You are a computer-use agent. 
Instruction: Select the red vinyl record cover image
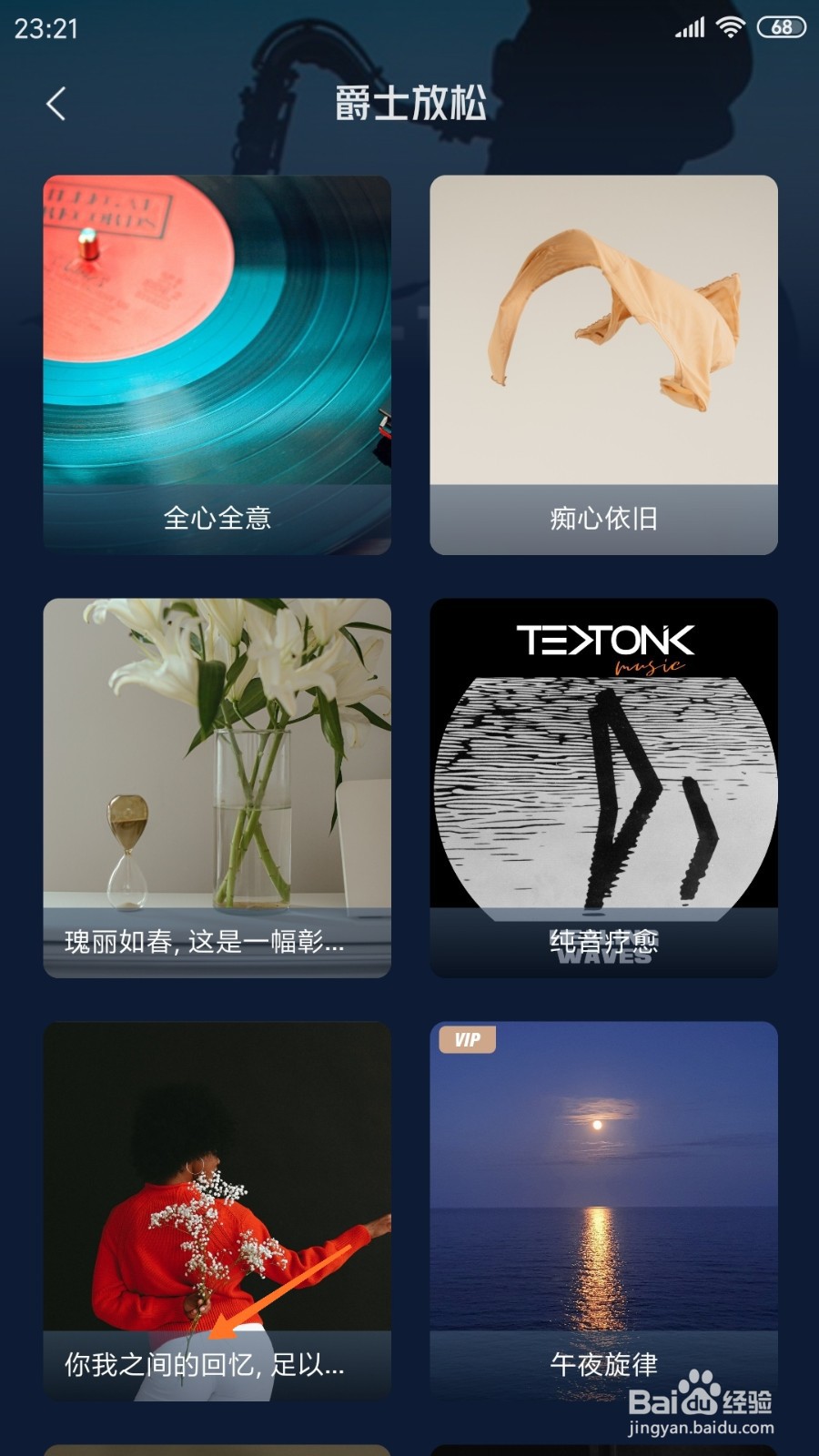coord(218,337)
